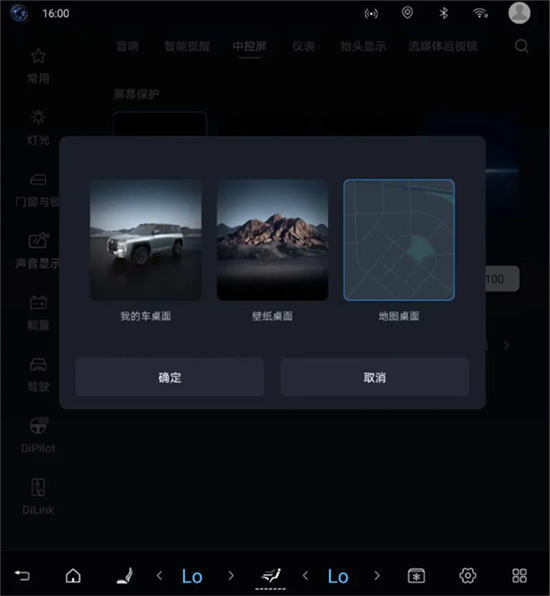Go back using the bottom bar arrow
550x596 pixels.
coord(22,575)
